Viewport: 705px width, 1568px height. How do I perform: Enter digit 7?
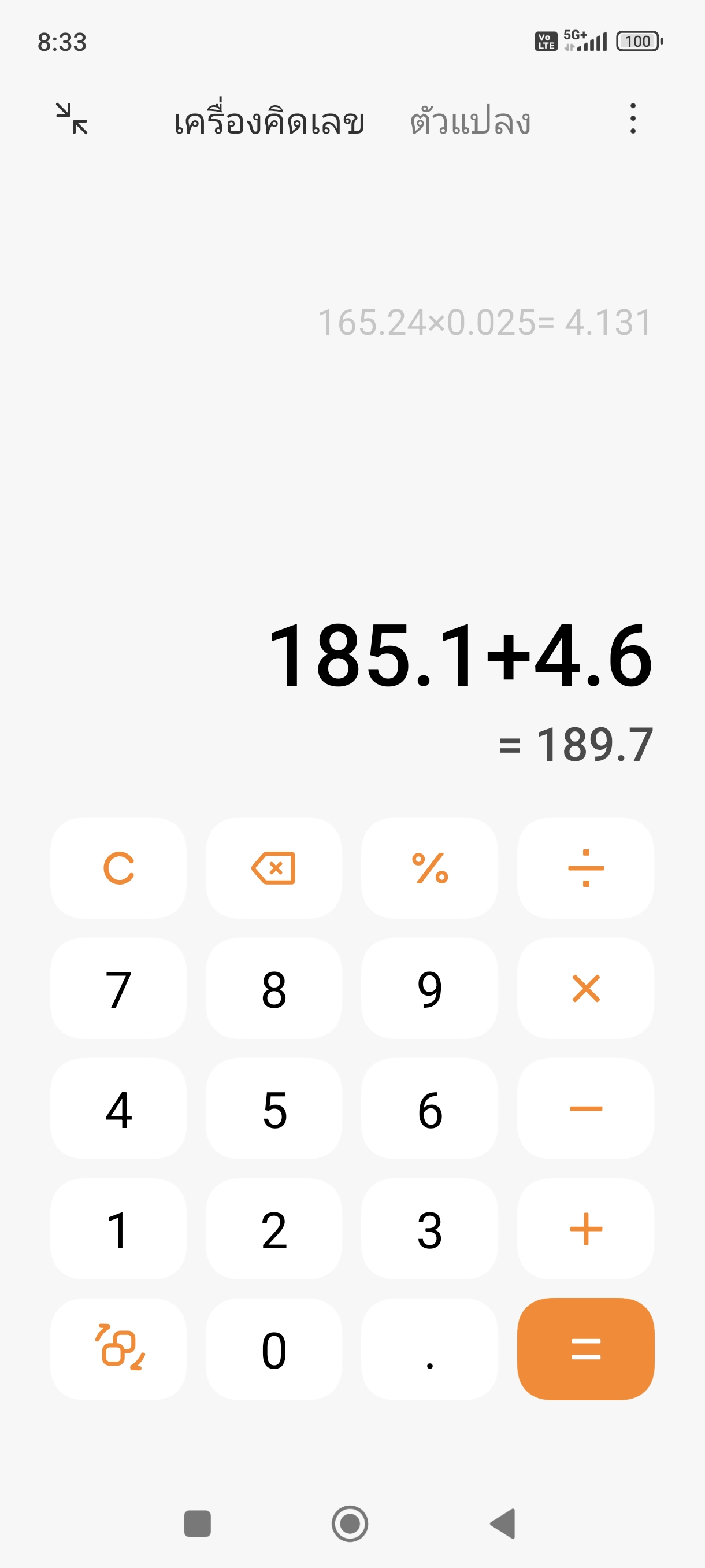(x=118, y=988)
